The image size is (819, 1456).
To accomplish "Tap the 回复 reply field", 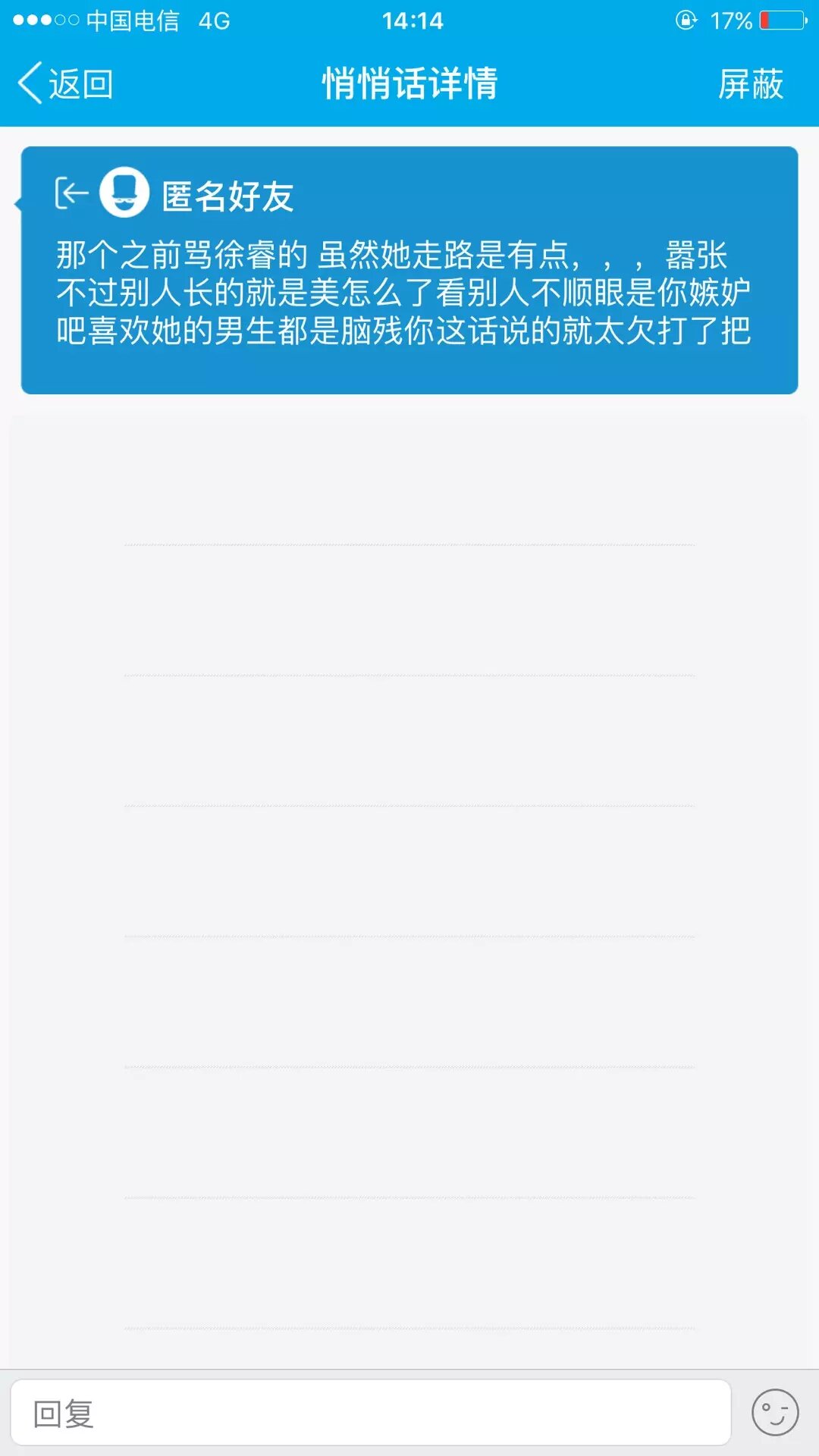I will 371,1413.
